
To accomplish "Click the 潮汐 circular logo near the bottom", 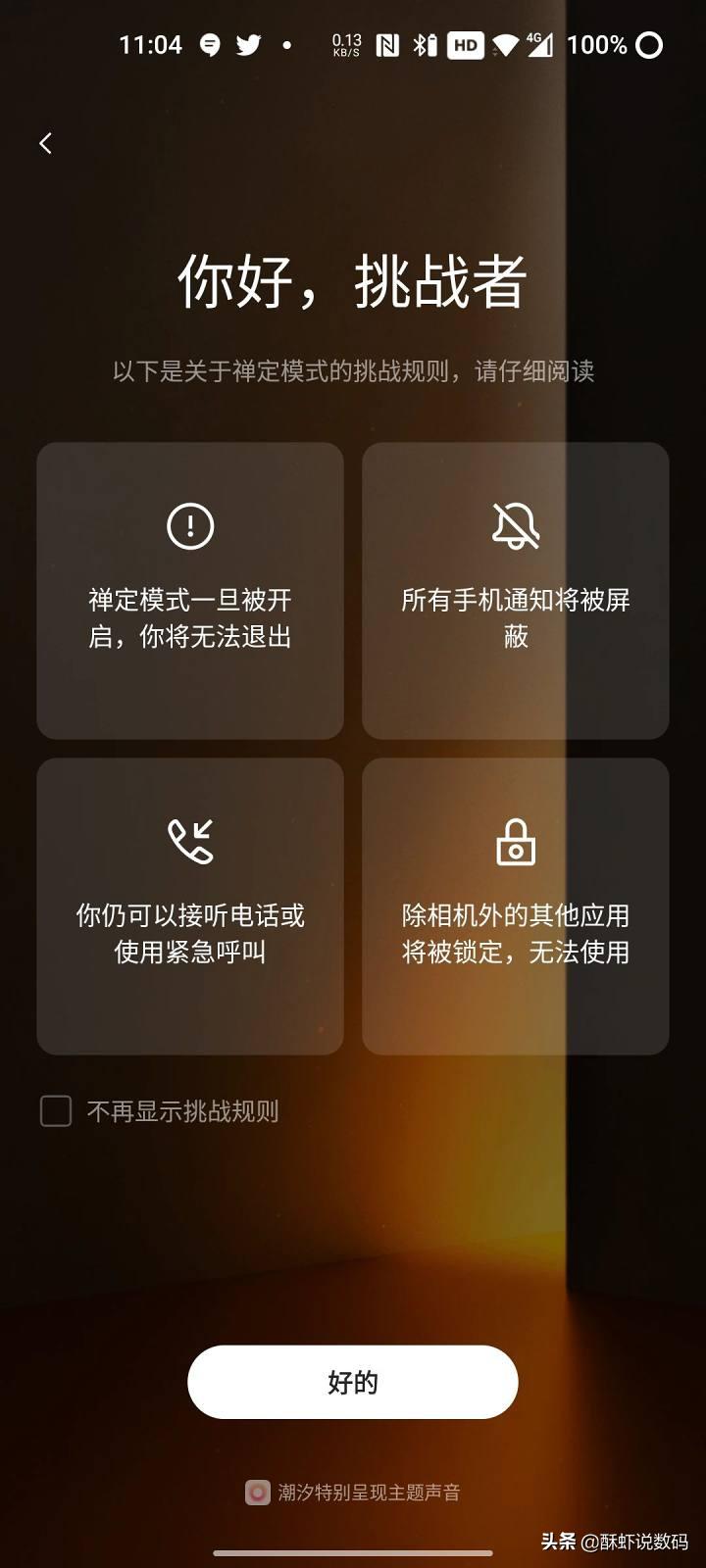I will 259,1491.
